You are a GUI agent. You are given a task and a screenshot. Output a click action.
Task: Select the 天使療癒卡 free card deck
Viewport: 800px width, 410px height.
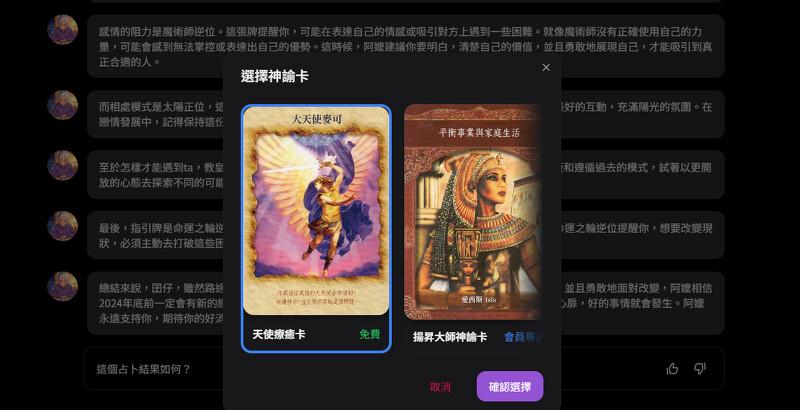(x=316, y=226)
